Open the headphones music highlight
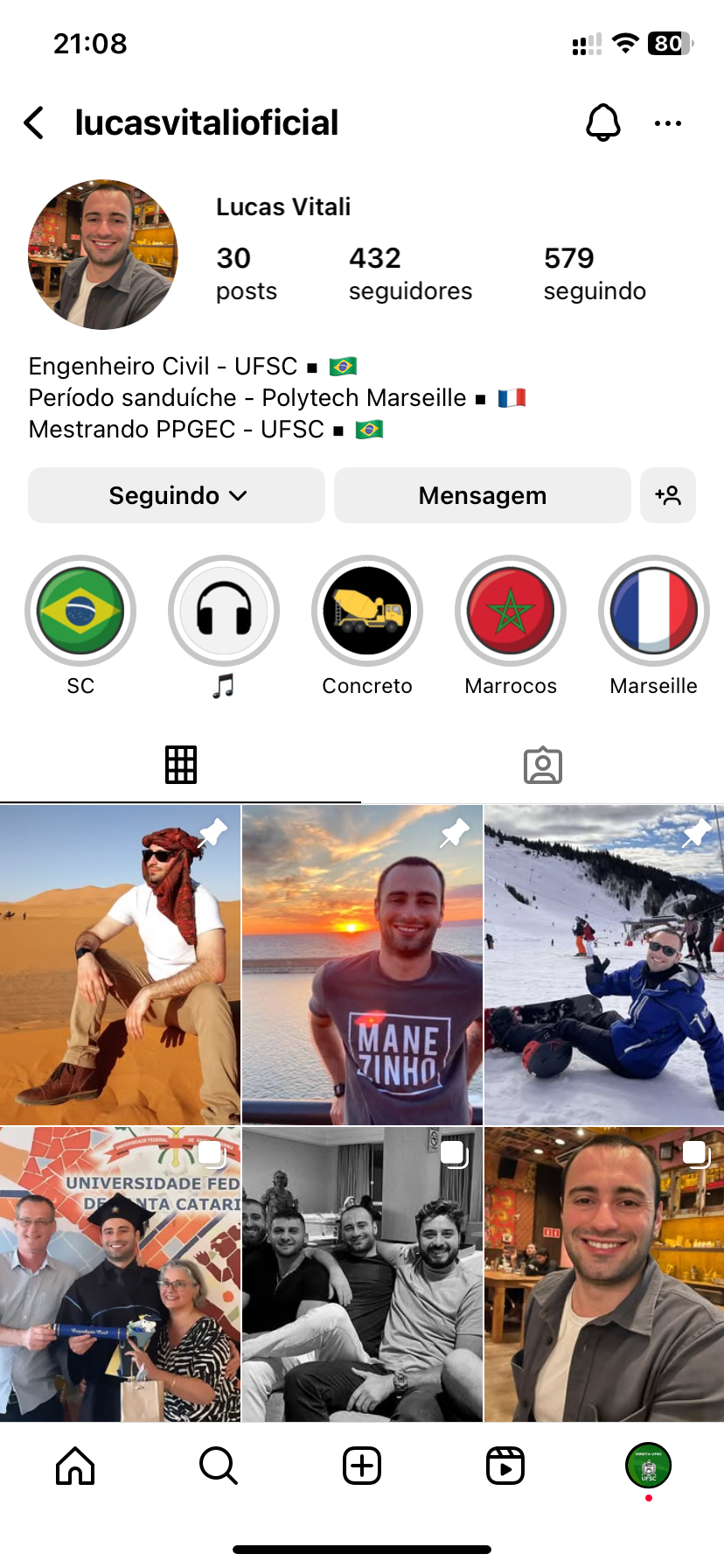This screenshot has width=724, height=1568. (224, 611)
